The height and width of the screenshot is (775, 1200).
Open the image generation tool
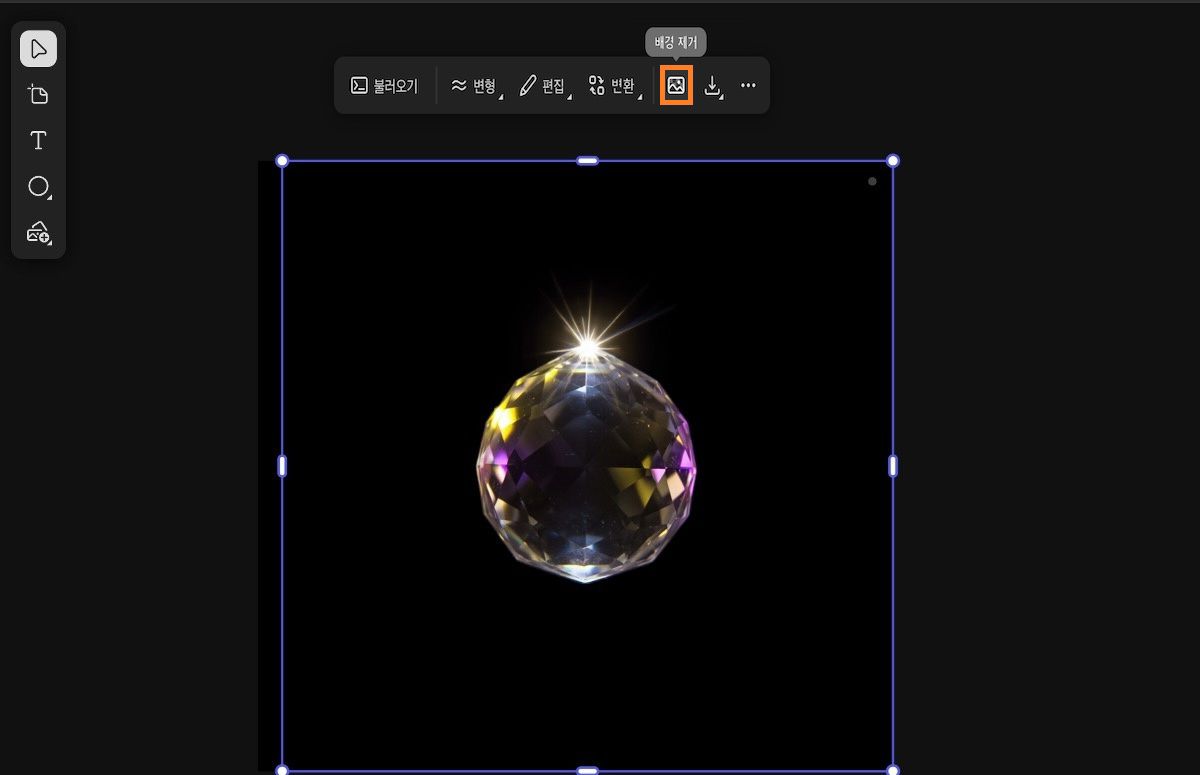[x=38, y=233]
